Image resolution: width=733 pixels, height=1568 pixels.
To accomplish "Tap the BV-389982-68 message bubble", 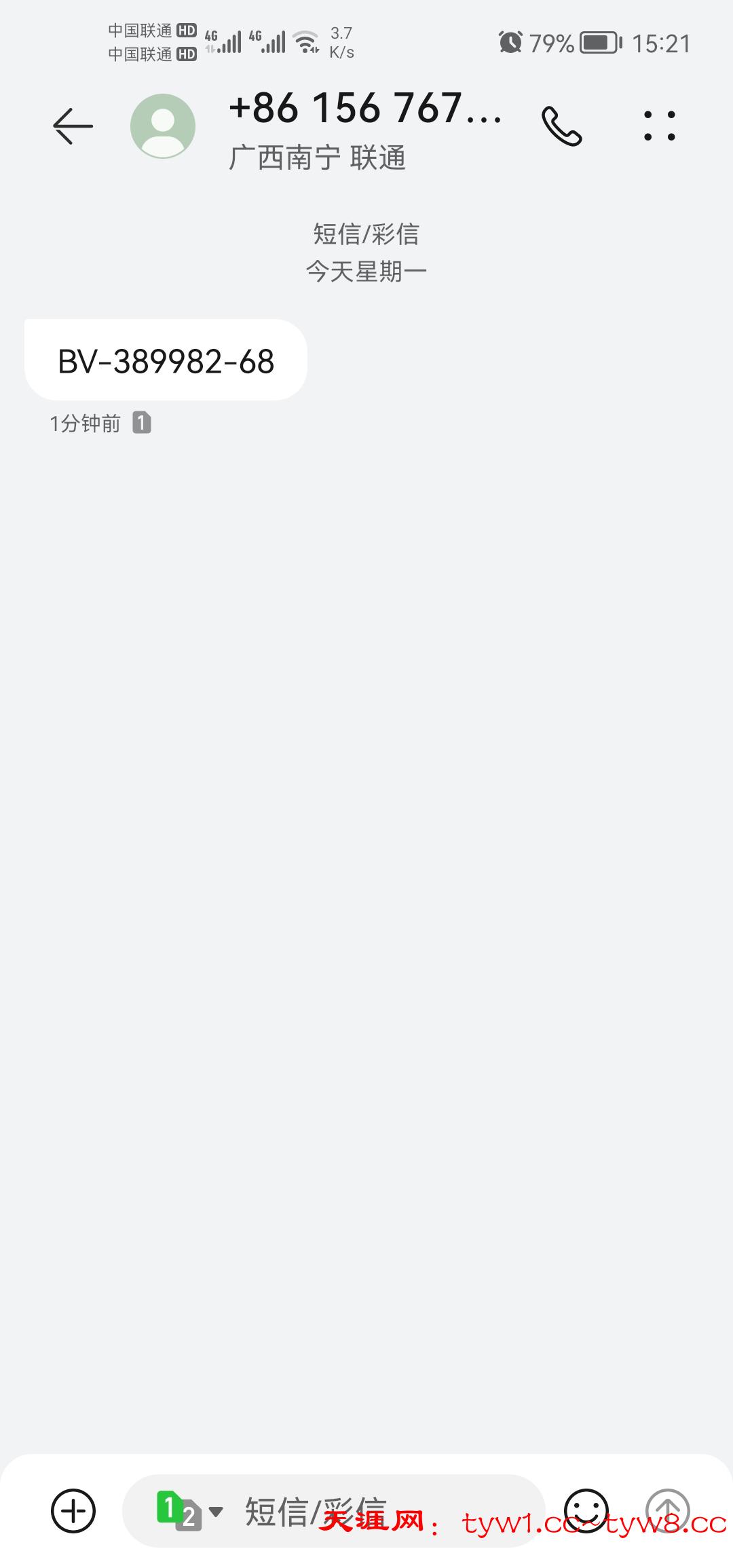I will 166,360.
